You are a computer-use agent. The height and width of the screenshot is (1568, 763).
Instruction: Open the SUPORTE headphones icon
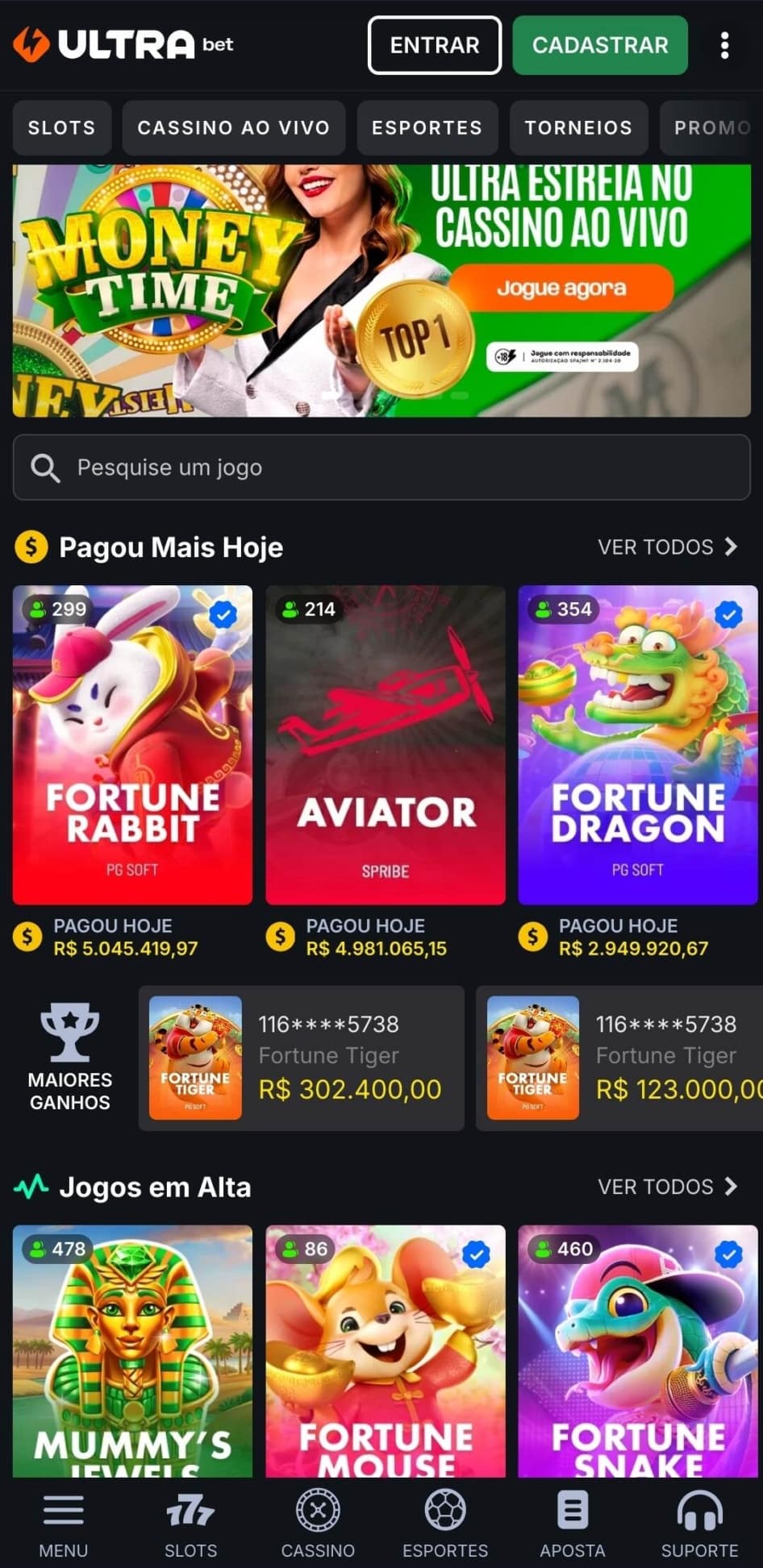tap(698, 1508)
